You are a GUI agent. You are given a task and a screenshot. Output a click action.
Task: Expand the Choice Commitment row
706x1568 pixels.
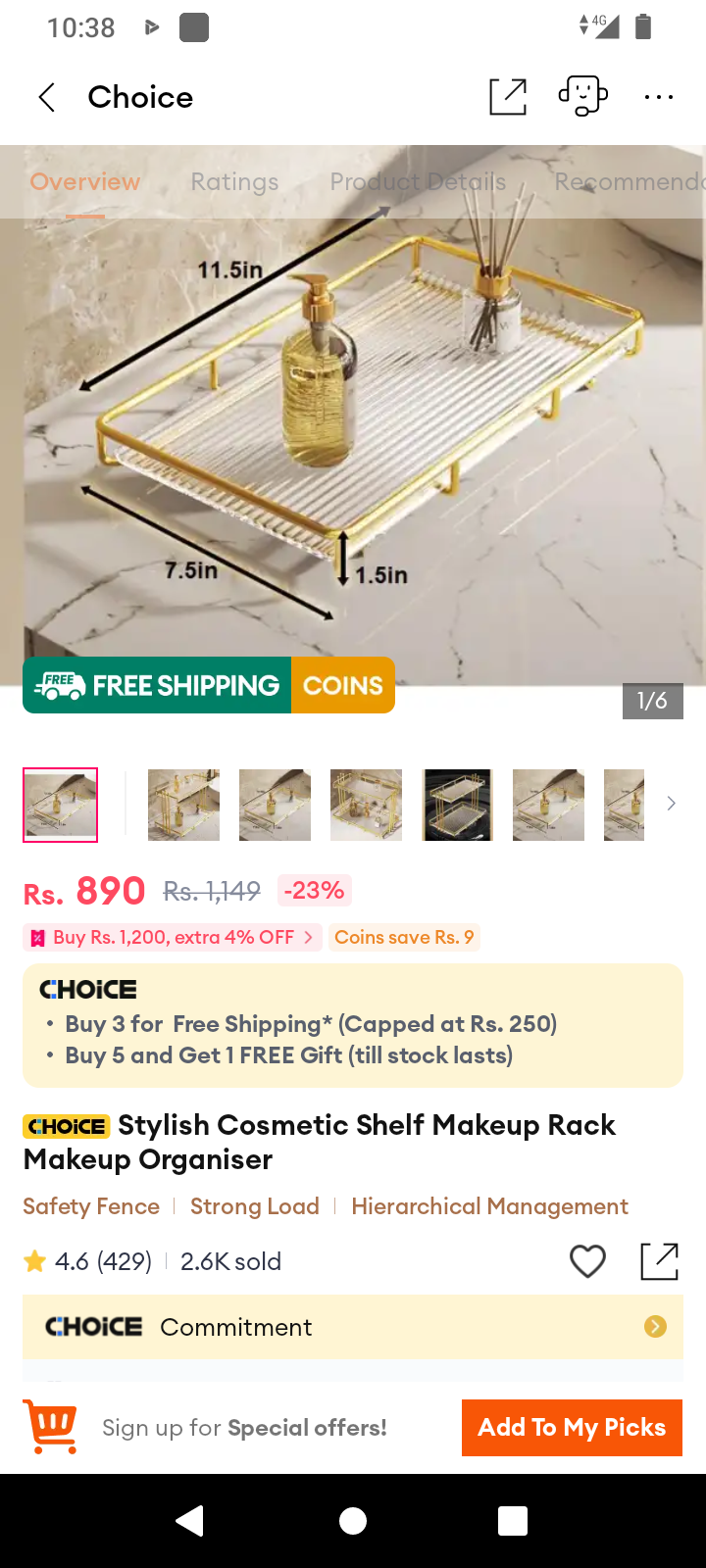click(353, 1327)
